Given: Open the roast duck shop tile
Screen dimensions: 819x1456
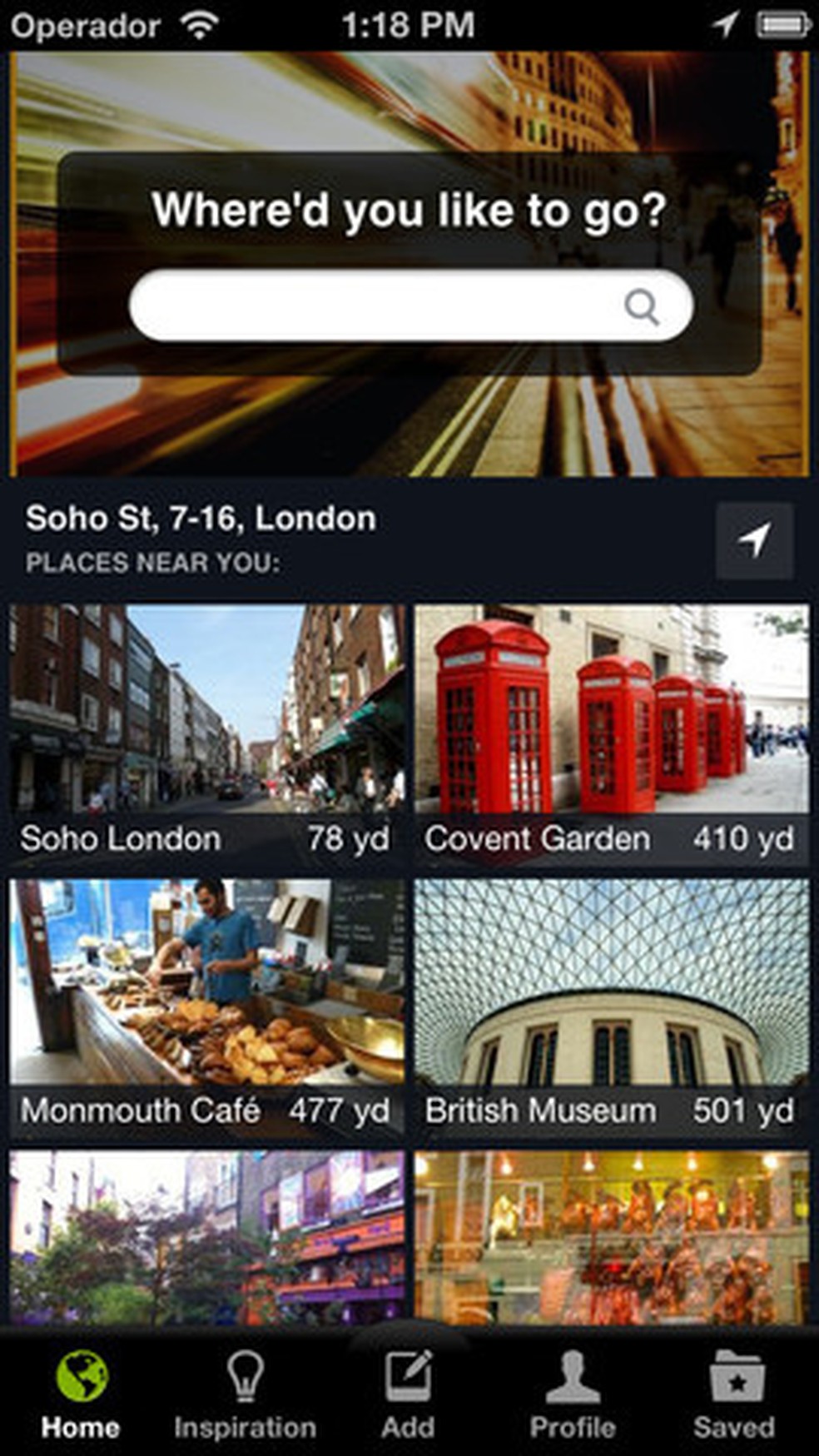Looking at the screenshot, I should [612, 1236].
